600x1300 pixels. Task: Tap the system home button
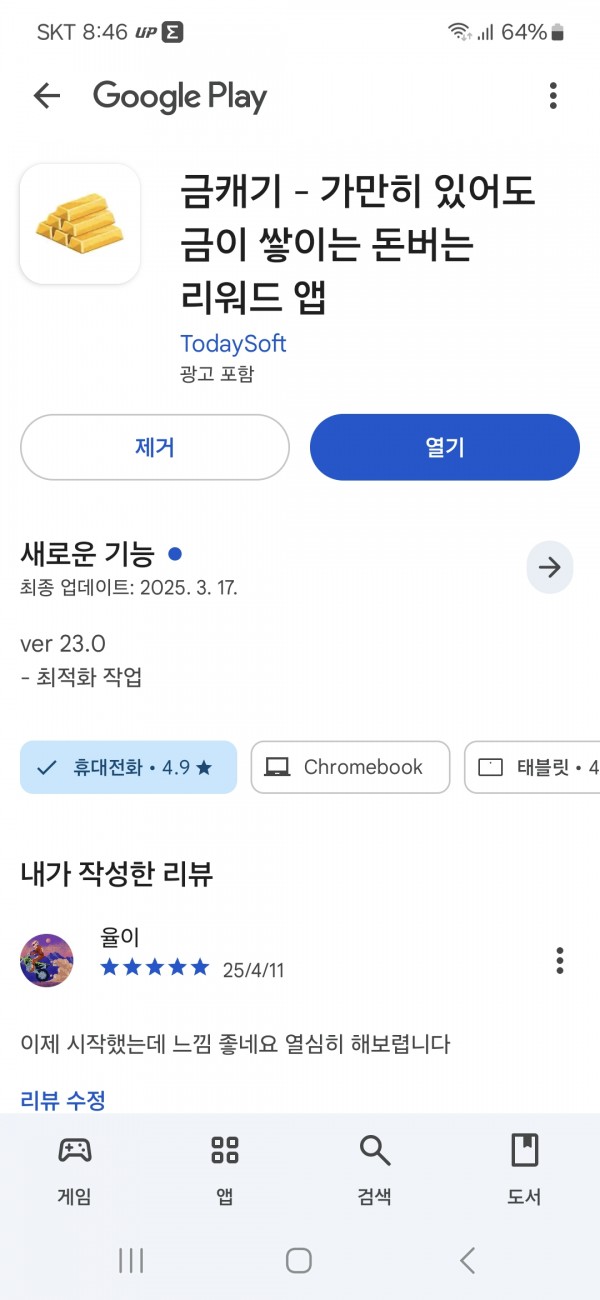pos(299,1260)
